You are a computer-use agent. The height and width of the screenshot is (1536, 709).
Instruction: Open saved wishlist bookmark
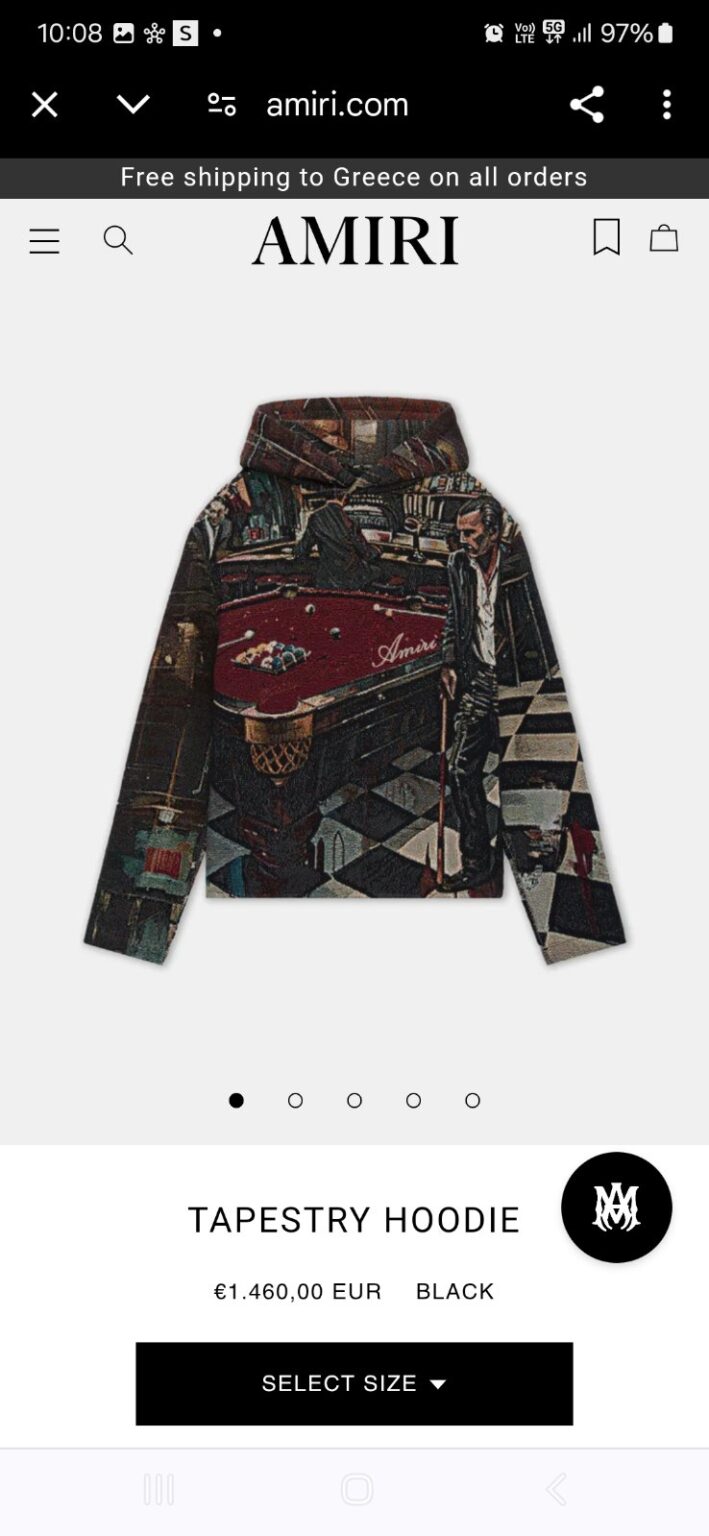[x=606, y=238]
